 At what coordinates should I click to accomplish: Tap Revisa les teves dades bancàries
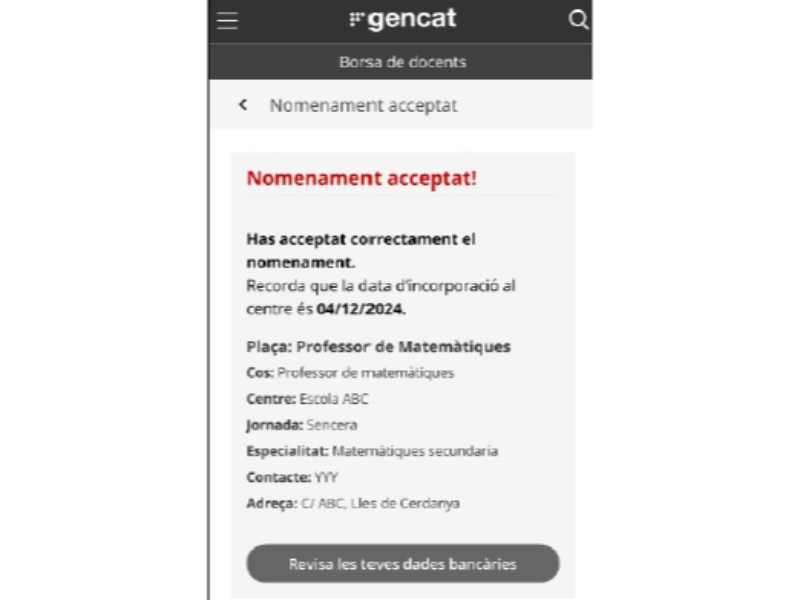pyautogui.click(x=402, y=564)
